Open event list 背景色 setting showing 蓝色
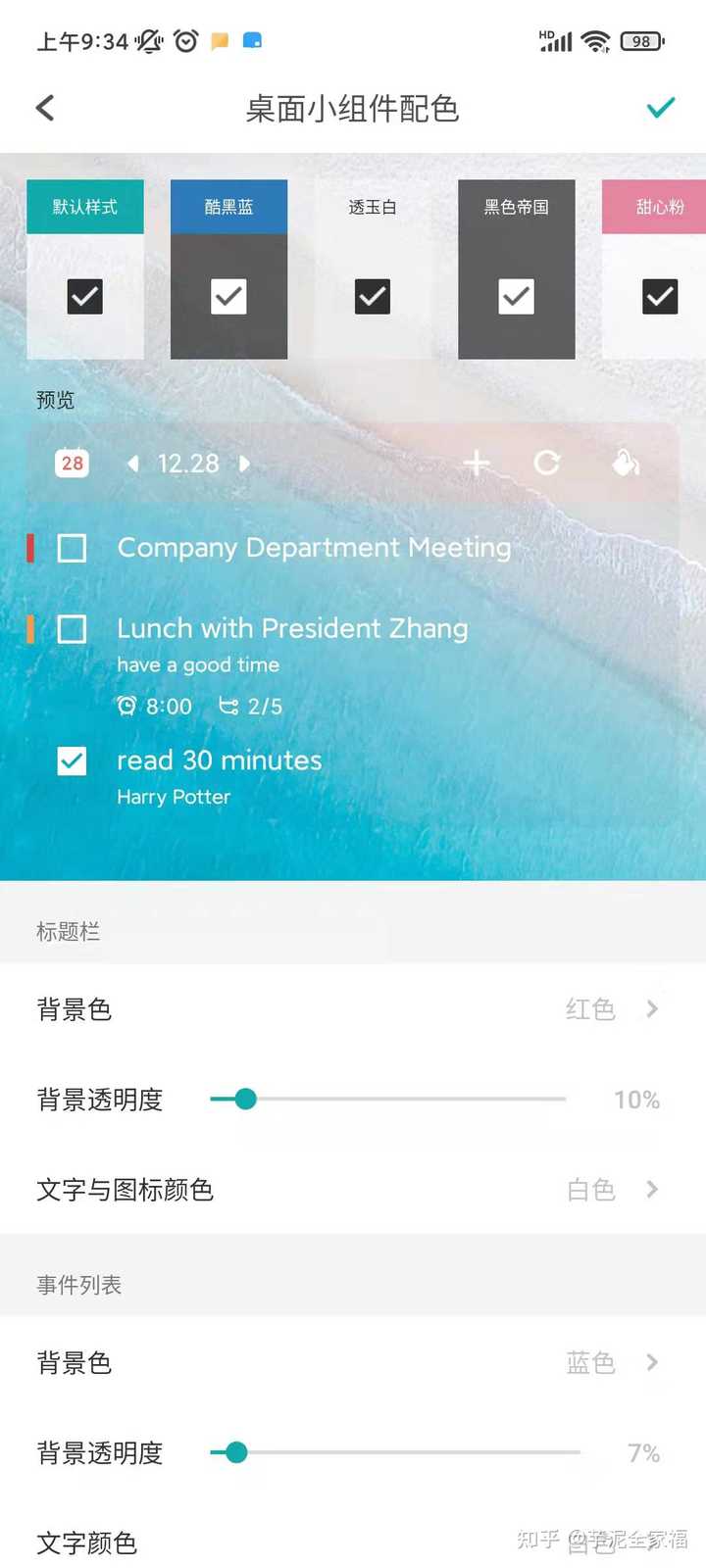Screen dimensions: 706x1568 pos(353,1362)
